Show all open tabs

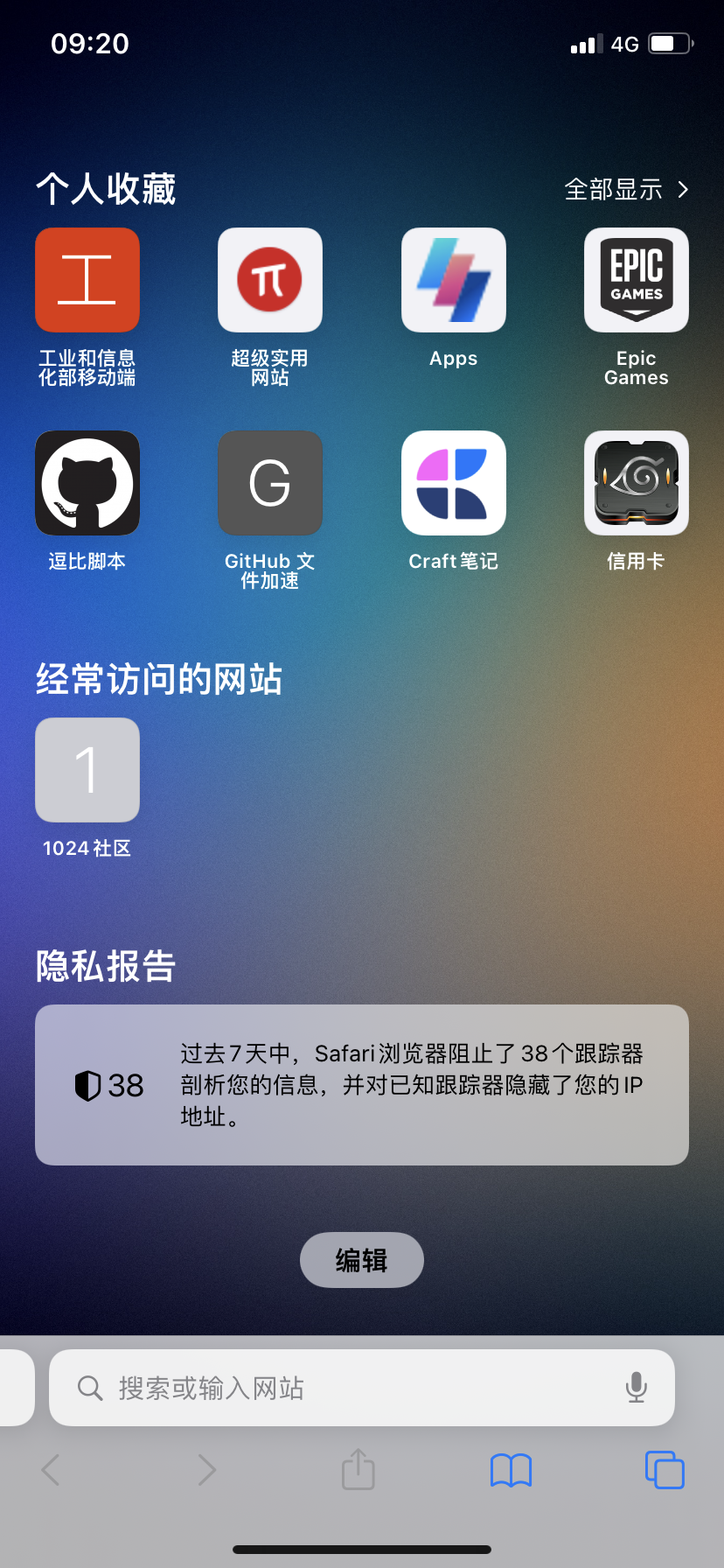coord(665,1469)
